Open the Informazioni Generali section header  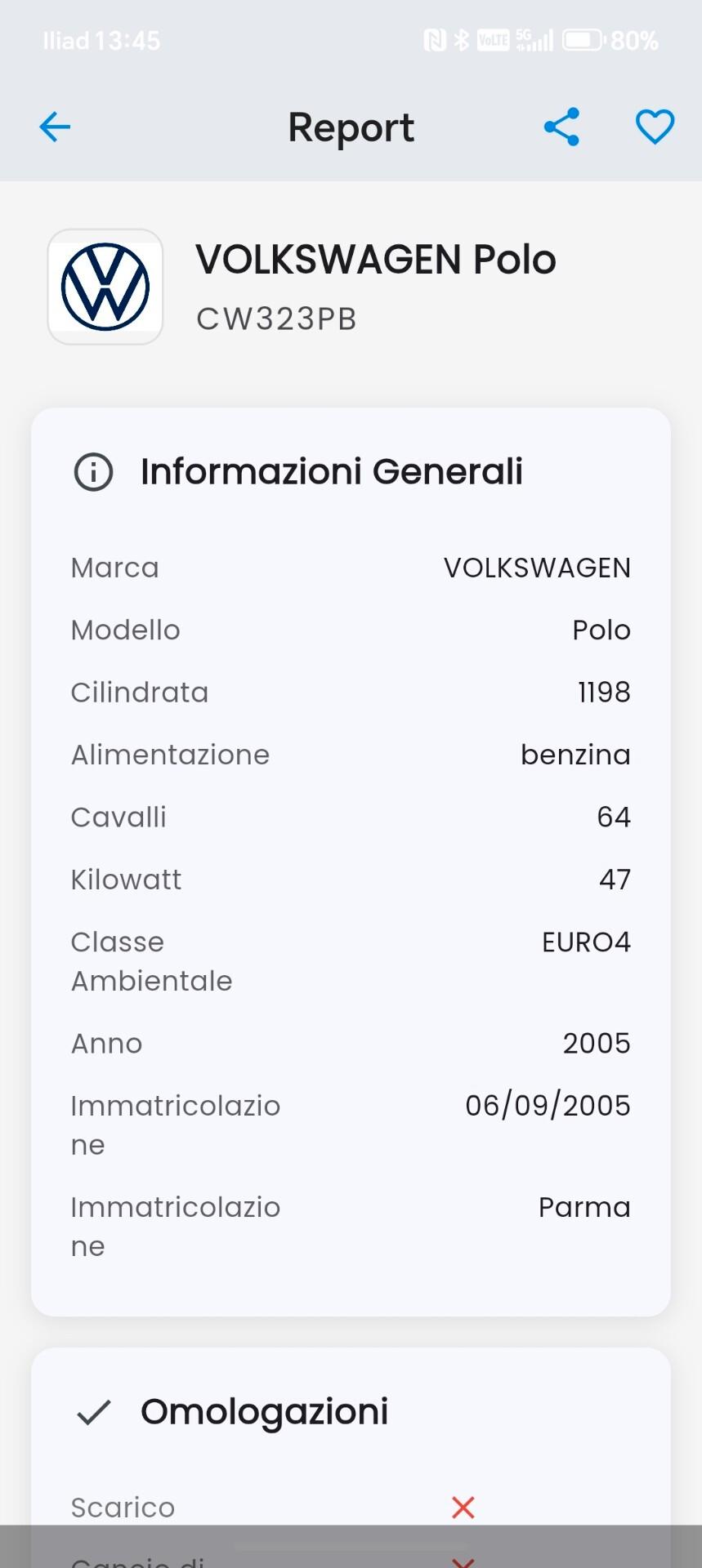pyautogui.click(x=332, y=471)
